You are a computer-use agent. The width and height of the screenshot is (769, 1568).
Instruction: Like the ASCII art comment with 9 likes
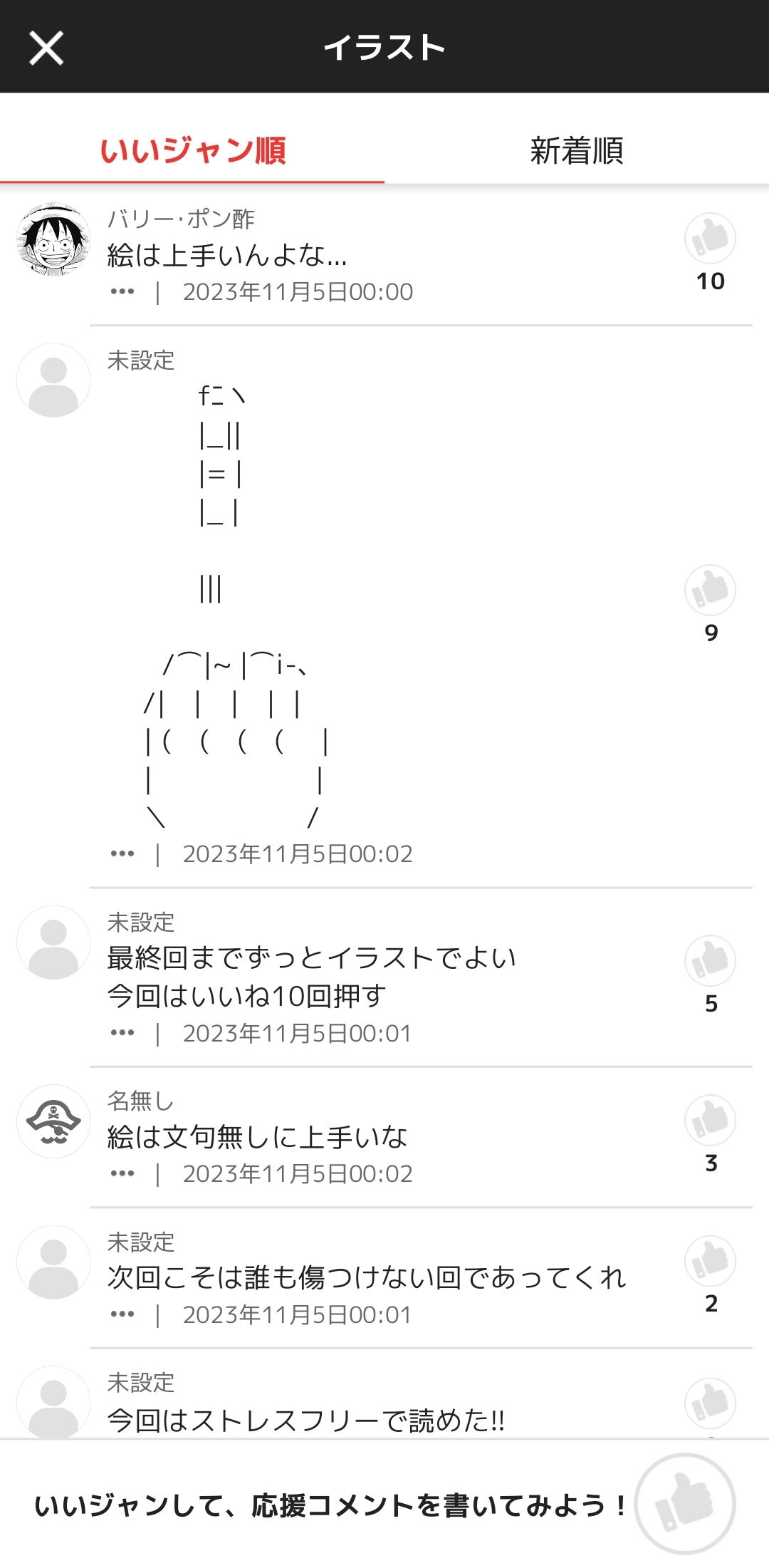(710, 590)
